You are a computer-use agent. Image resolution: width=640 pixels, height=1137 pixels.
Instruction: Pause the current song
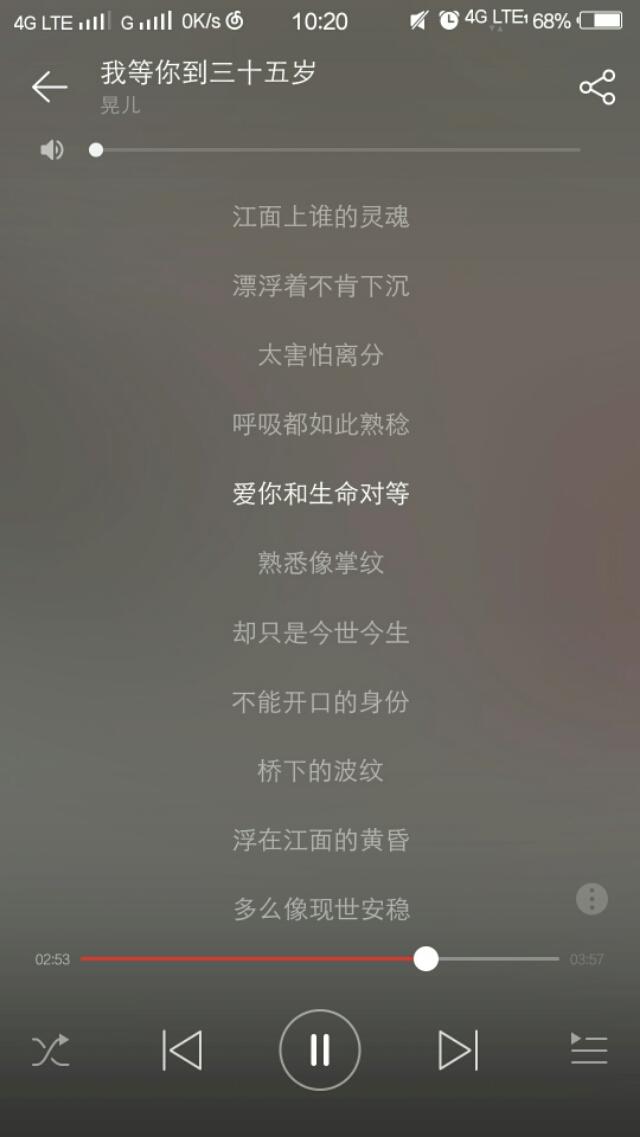click(320, 1050)
